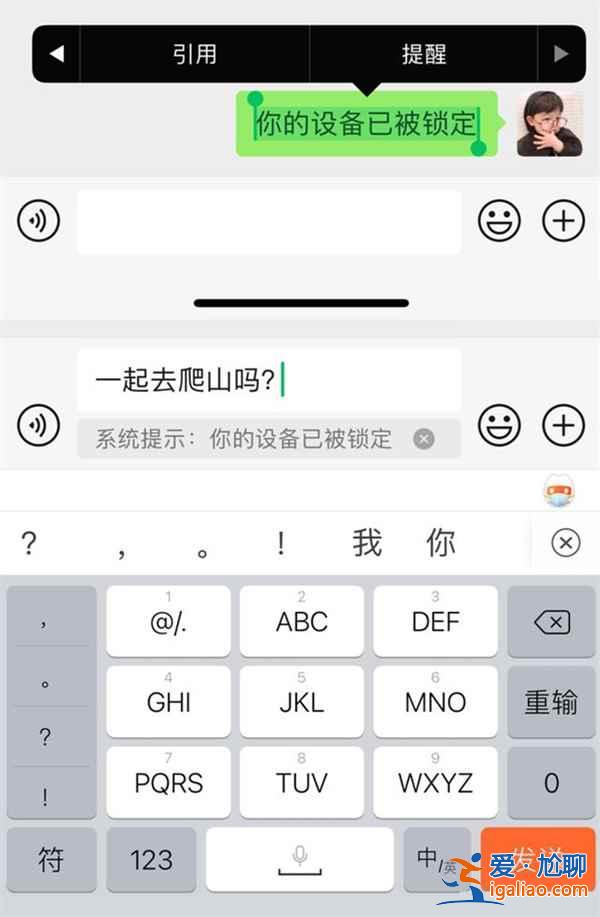Choose 提醒 in the message popup menu

click(x=423, y=54)
